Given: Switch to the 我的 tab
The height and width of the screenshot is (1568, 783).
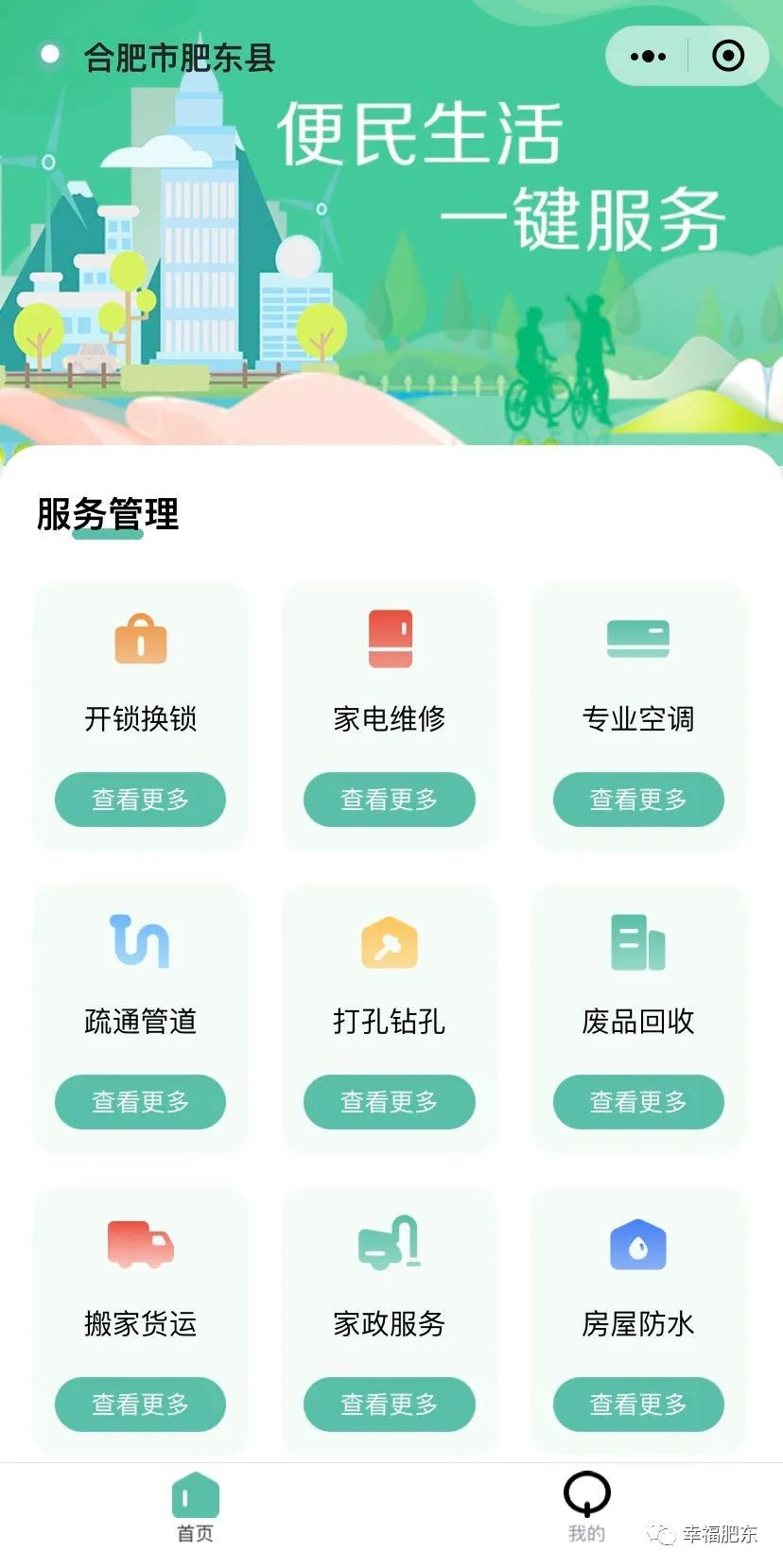Looking at the screenshot, I should [586, 1508].
